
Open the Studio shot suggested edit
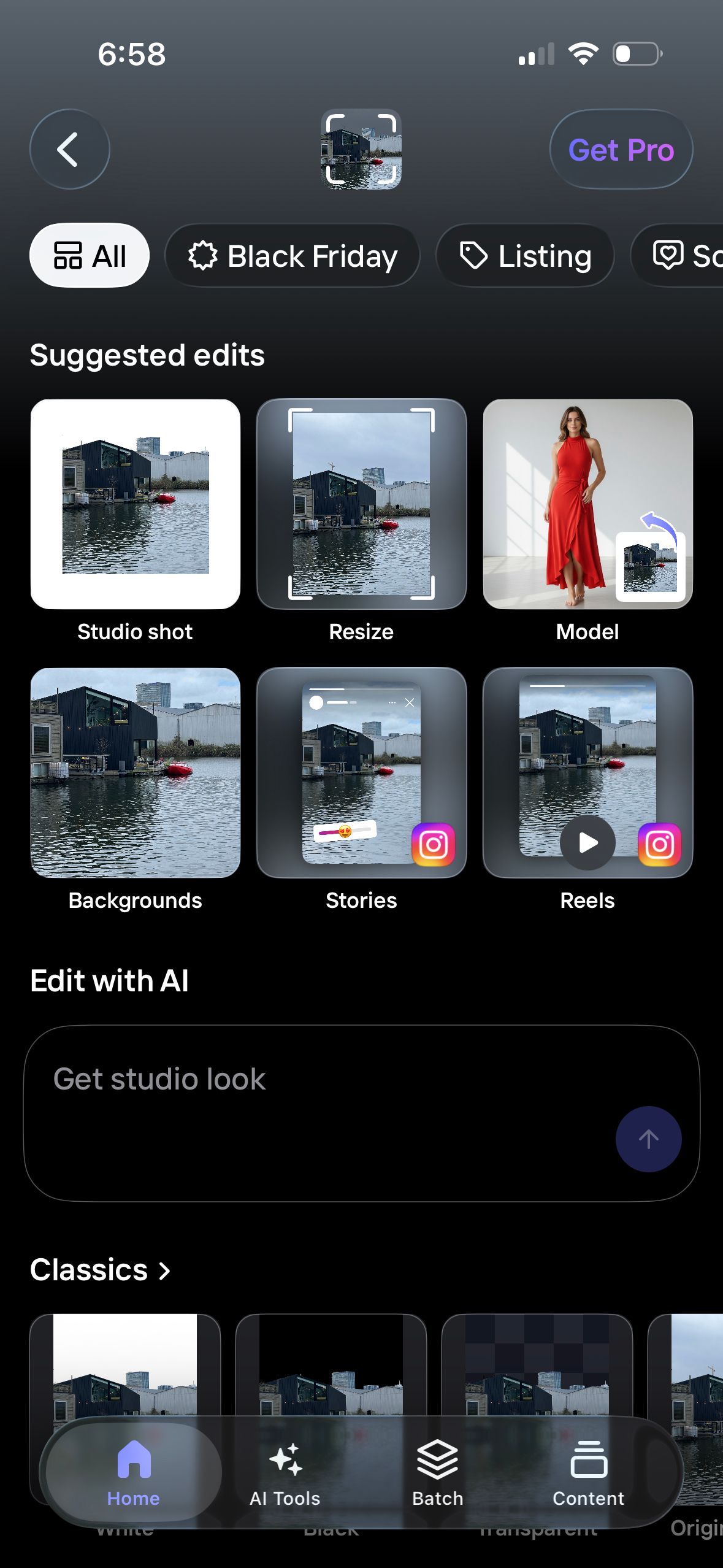135,504
